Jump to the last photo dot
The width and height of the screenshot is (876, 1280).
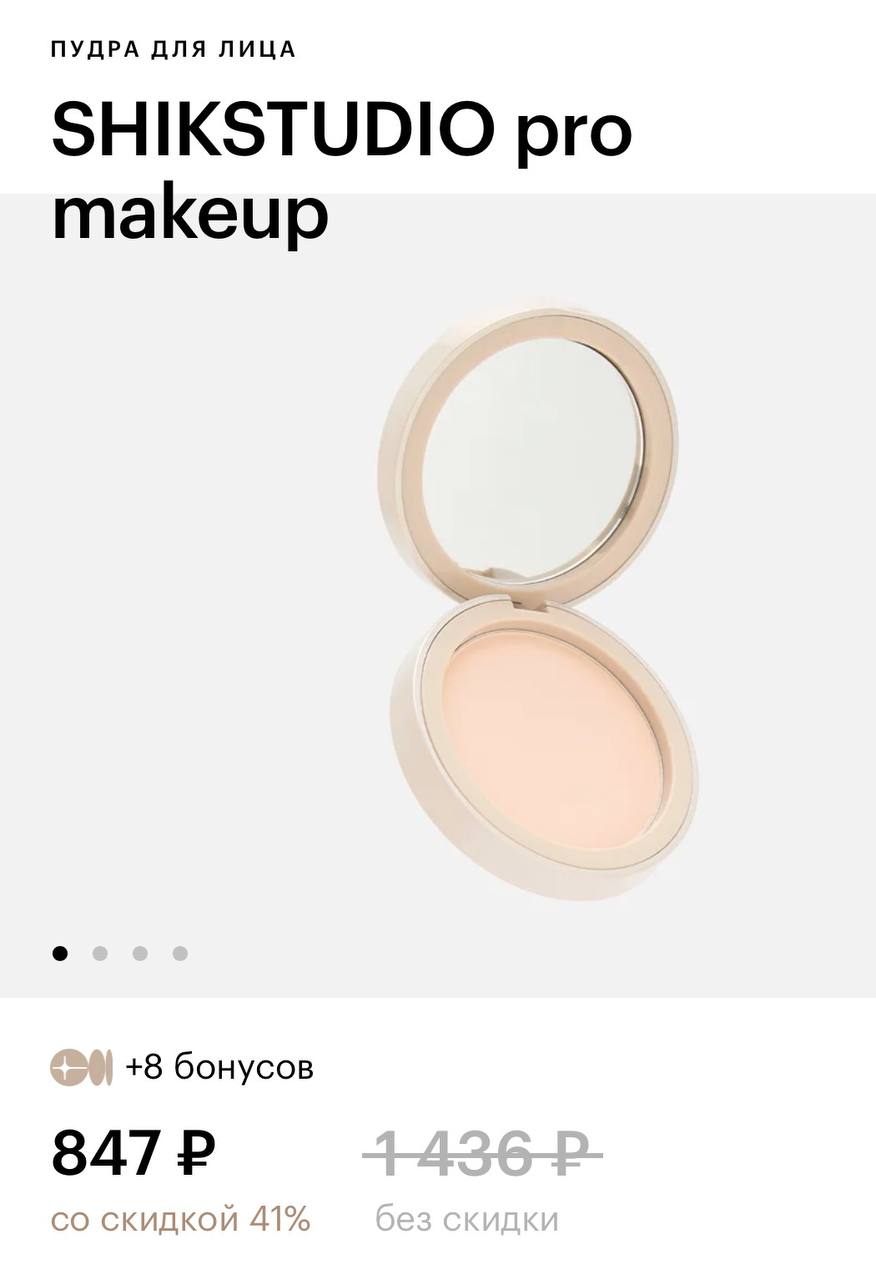(x=180, y=953)
